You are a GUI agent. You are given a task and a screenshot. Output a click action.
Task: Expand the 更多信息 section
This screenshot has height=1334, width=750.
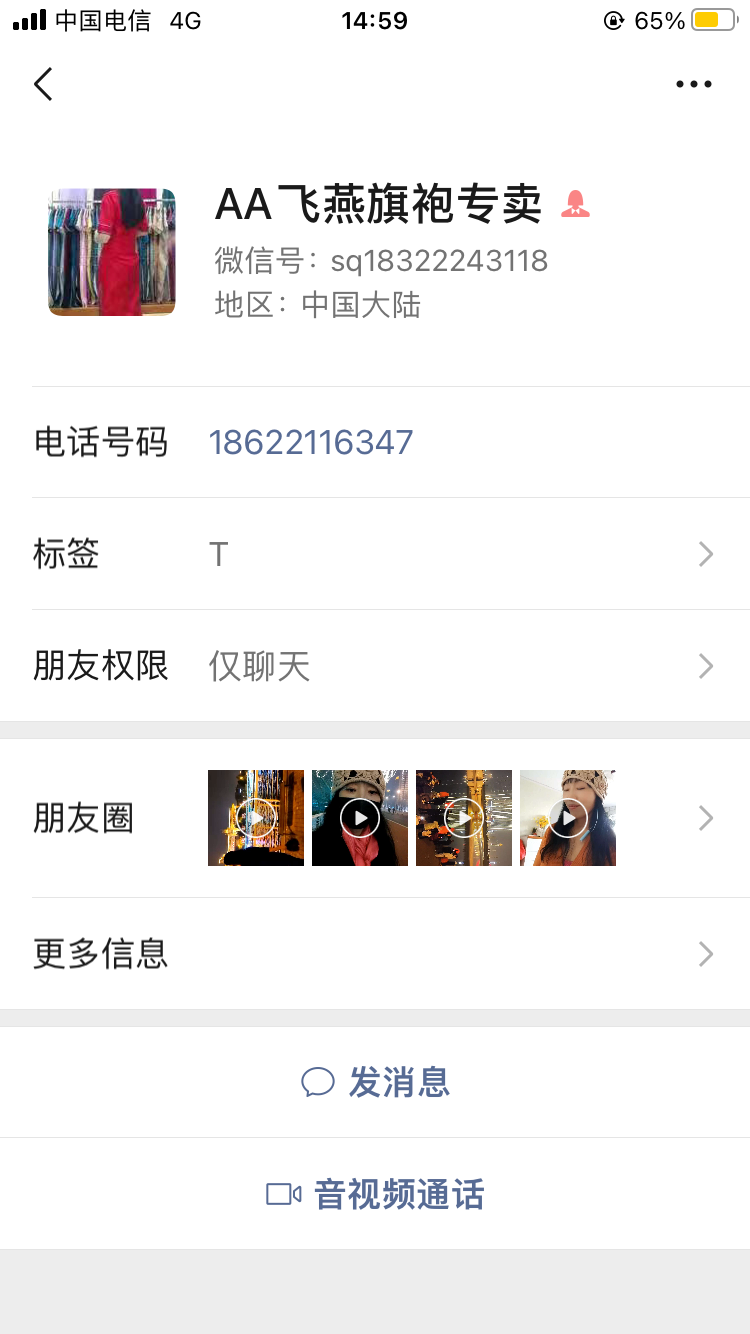[x=706, y=953]
